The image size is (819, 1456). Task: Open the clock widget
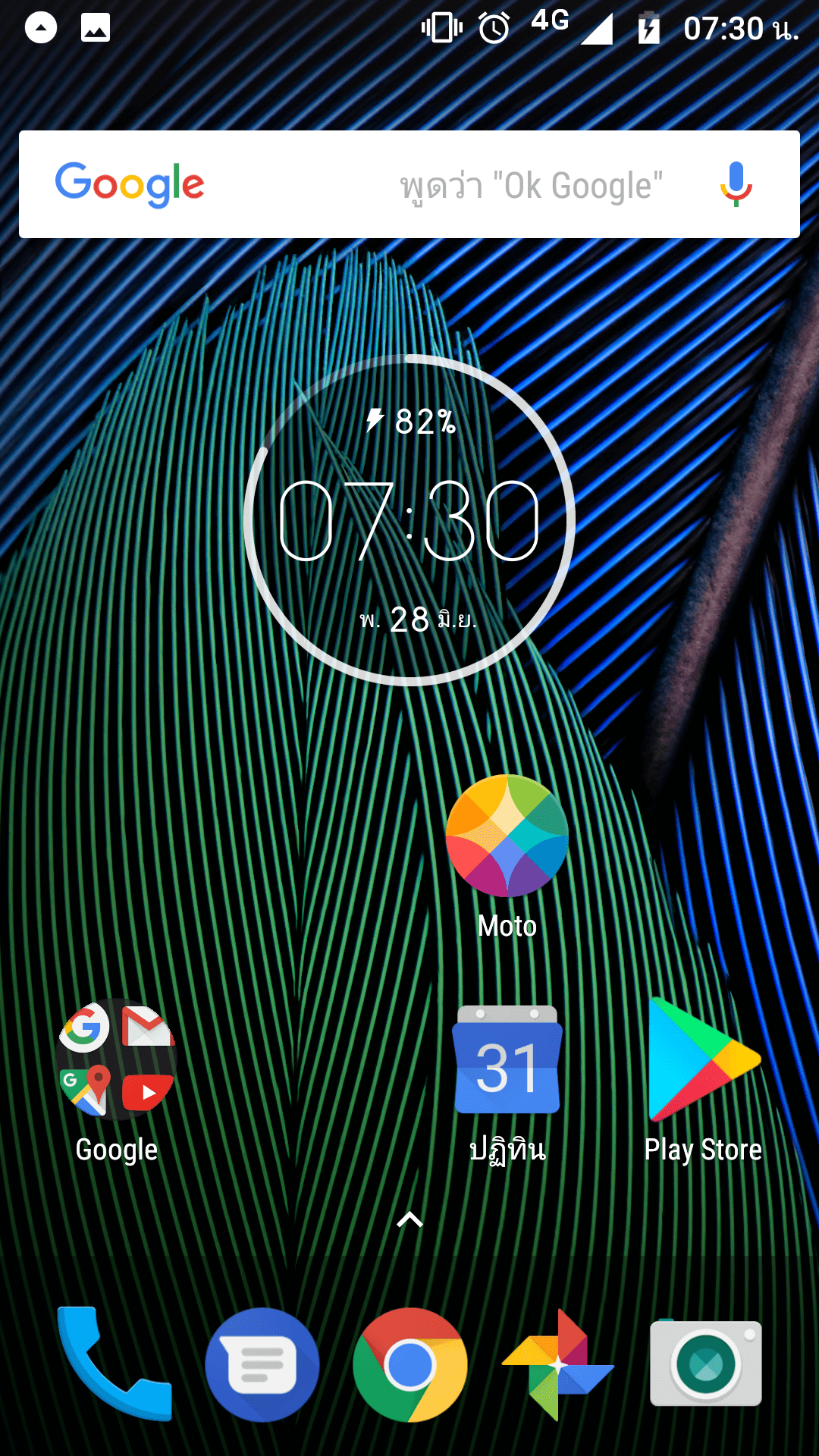(409, 521)
